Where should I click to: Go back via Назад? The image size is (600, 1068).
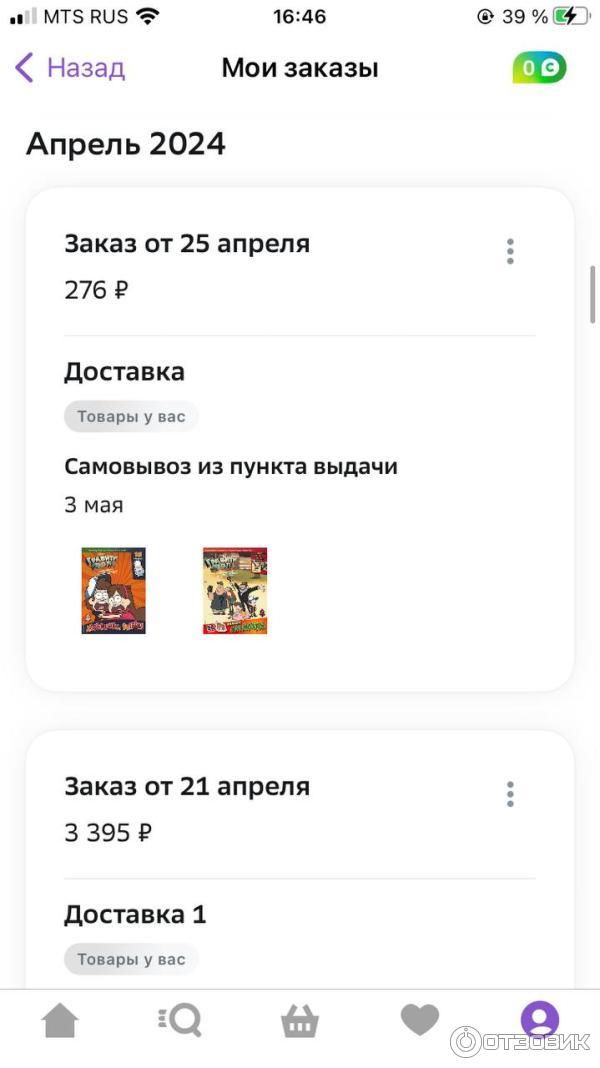[x=70, y=68]
